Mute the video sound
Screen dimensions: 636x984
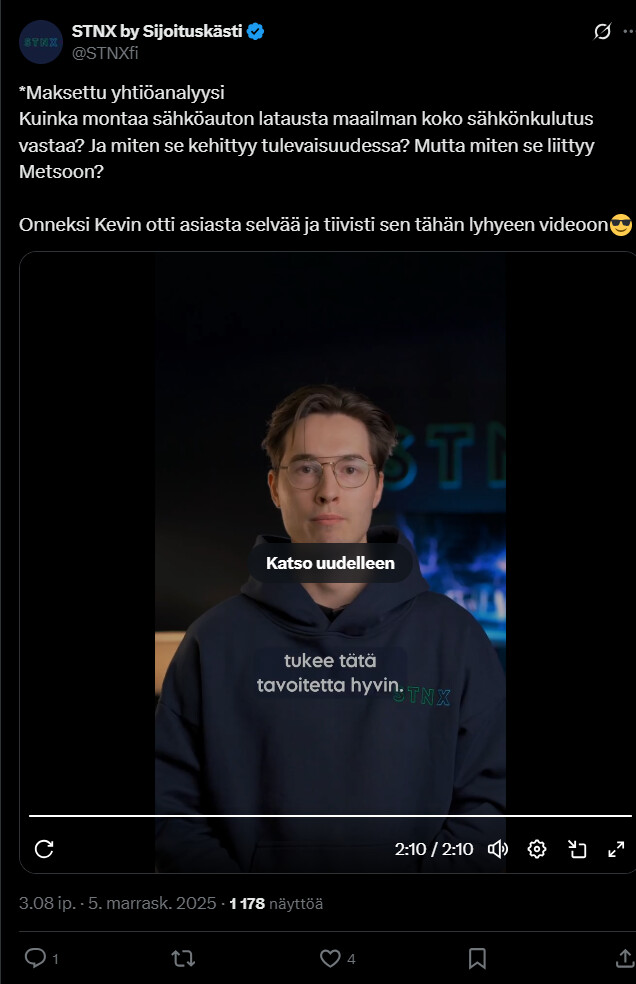pos(497,849)
